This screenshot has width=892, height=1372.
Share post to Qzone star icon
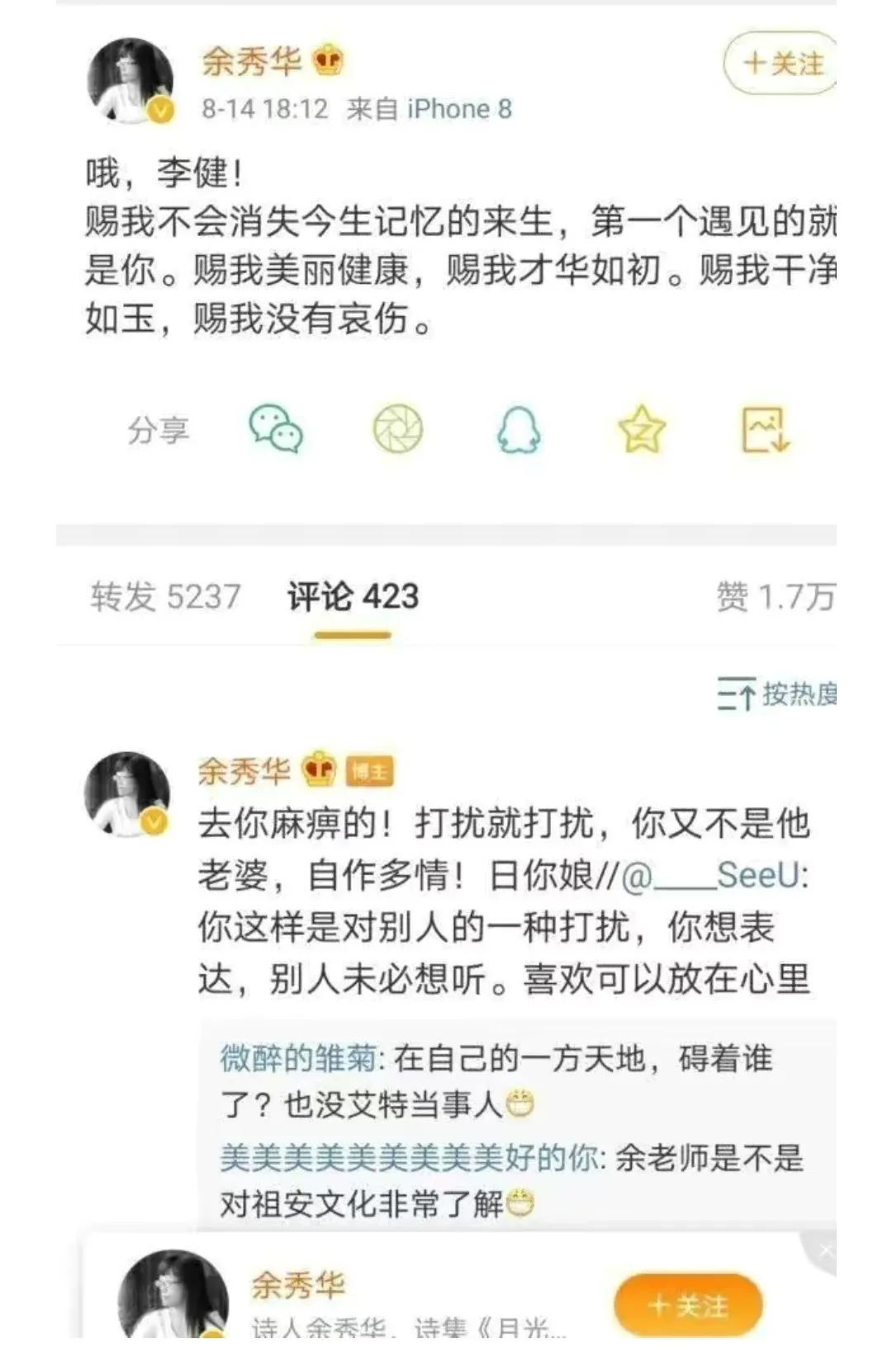coord(642,430)
